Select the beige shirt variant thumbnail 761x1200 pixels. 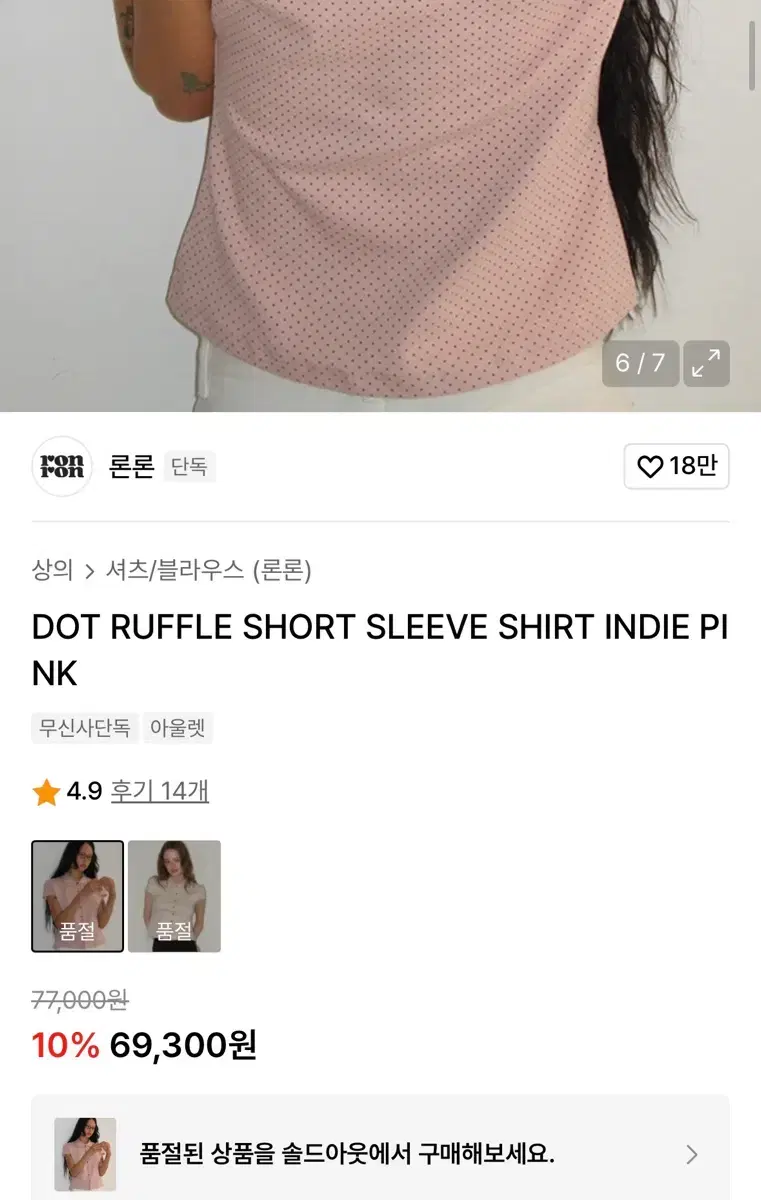(x=175, y=895)
